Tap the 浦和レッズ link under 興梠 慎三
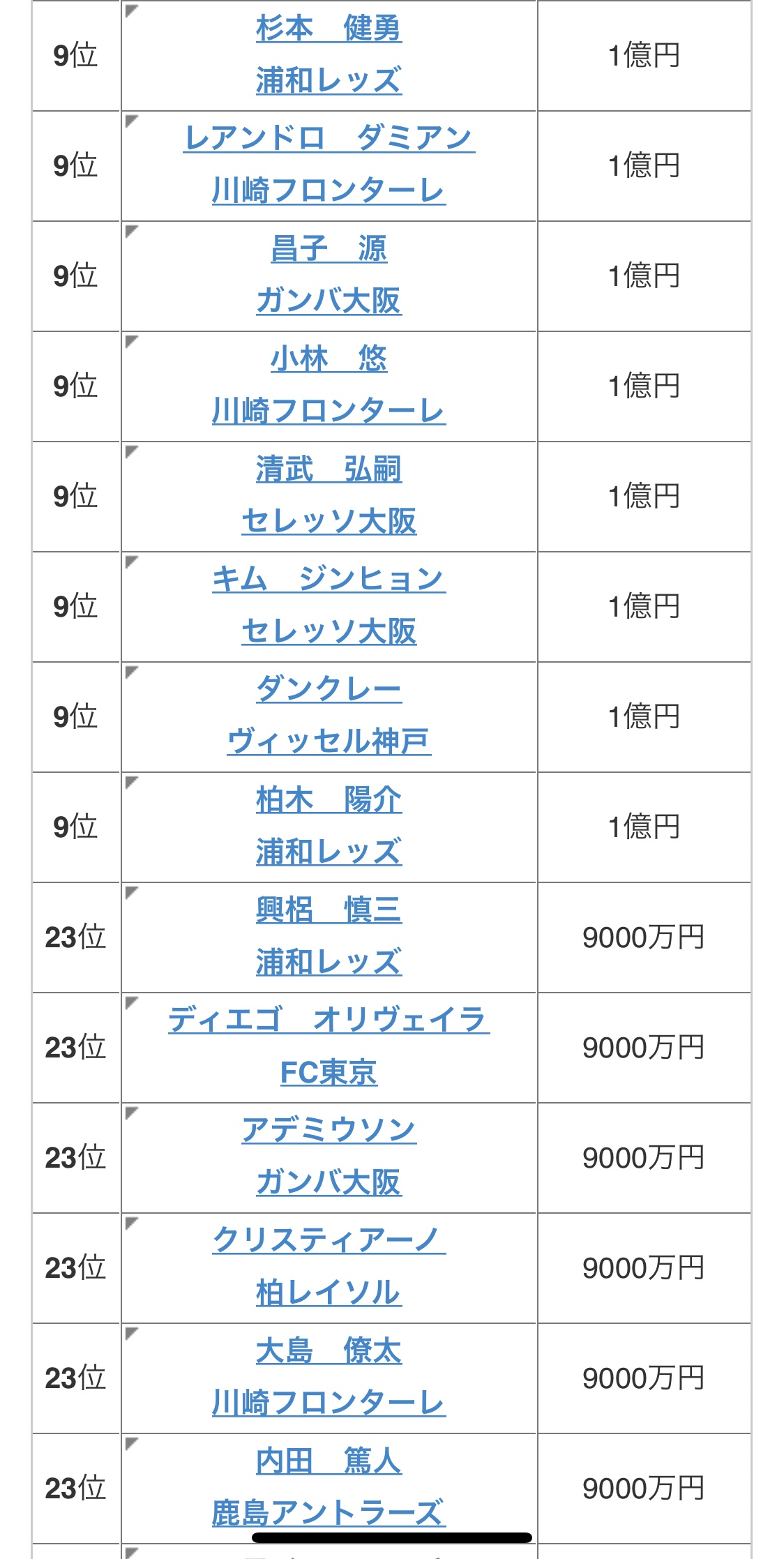 pos(329,962)
